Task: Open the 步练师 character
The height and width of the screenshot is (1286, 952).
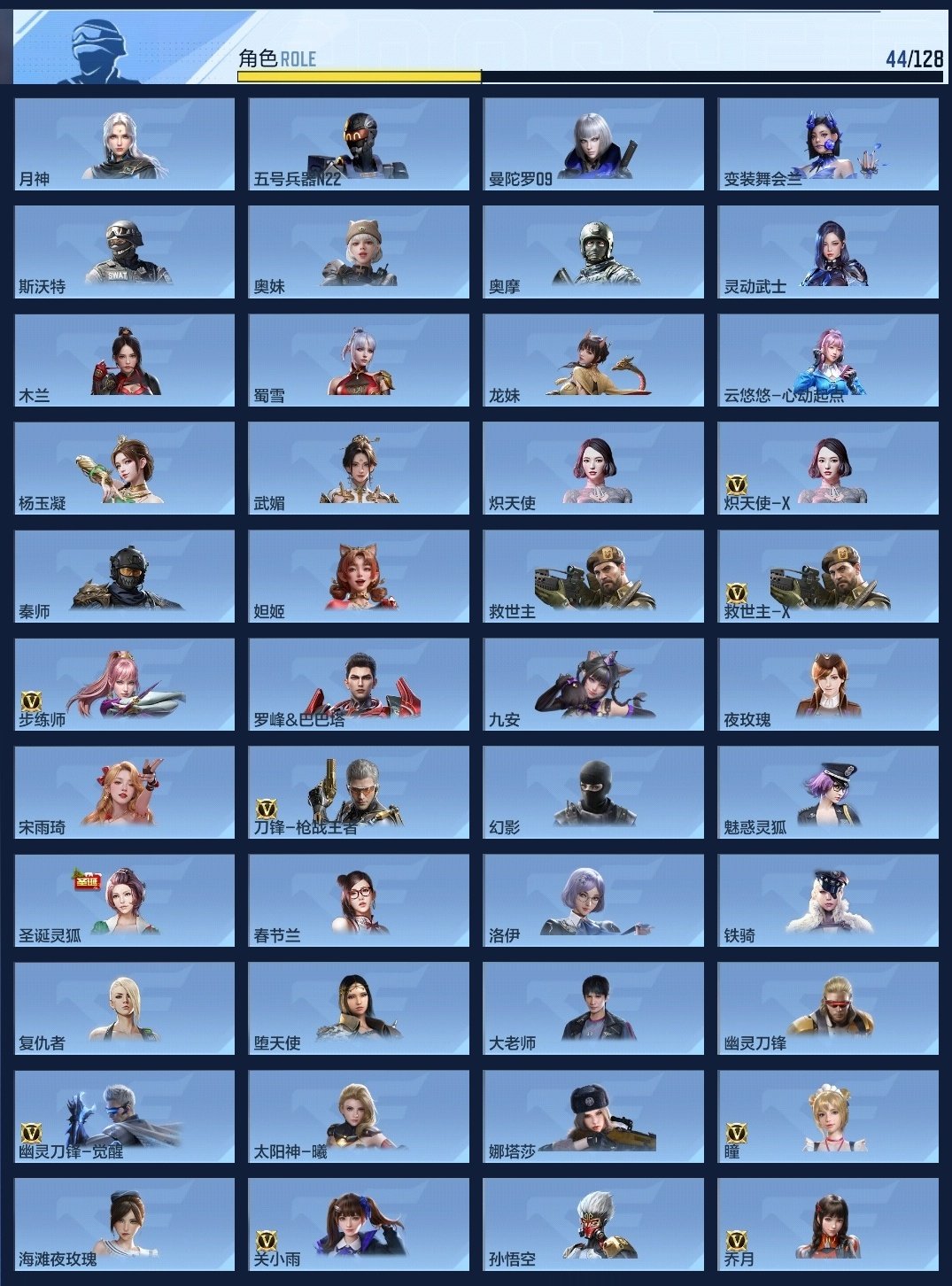Action: [124, 684]
